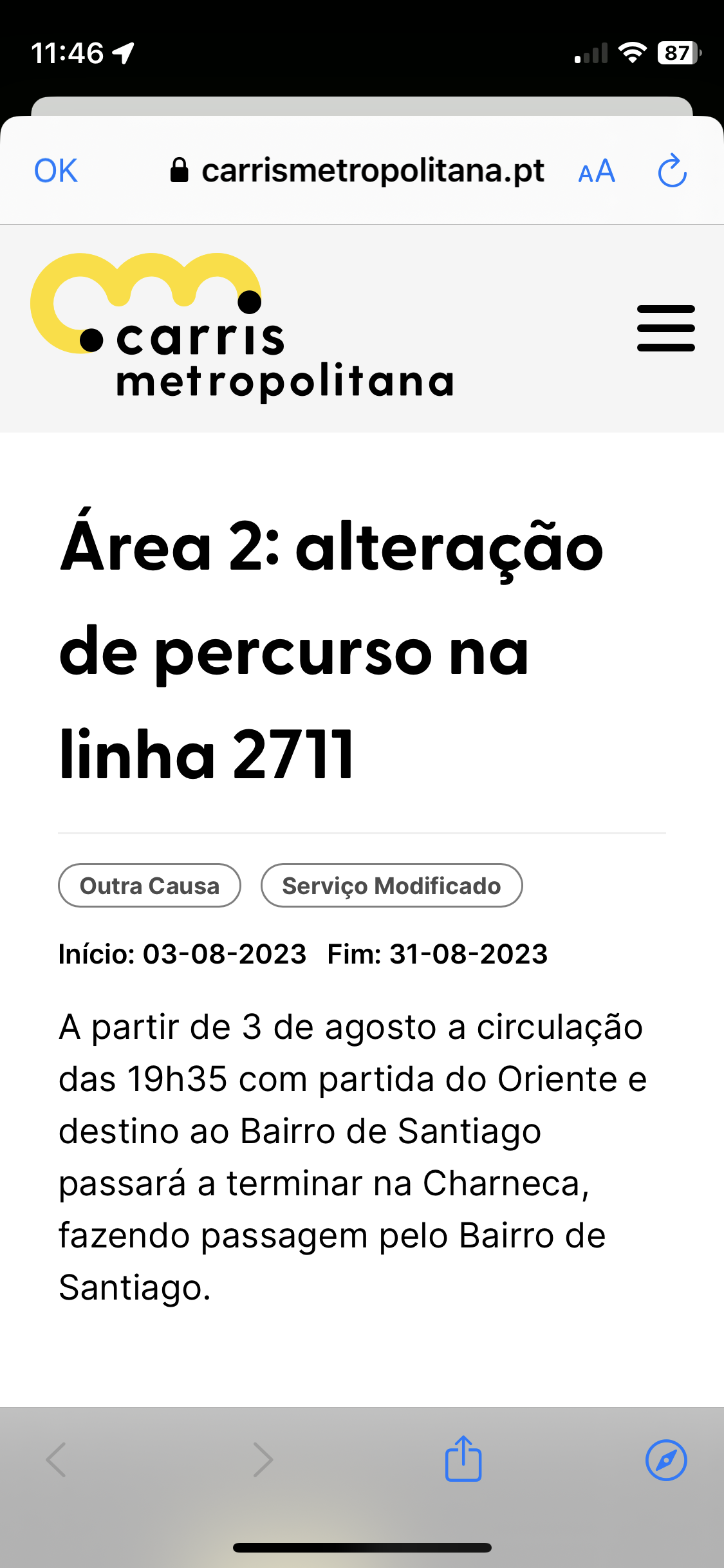Share this page via the share icon
Screen dimensions: 724x1568
[463, 1459]
